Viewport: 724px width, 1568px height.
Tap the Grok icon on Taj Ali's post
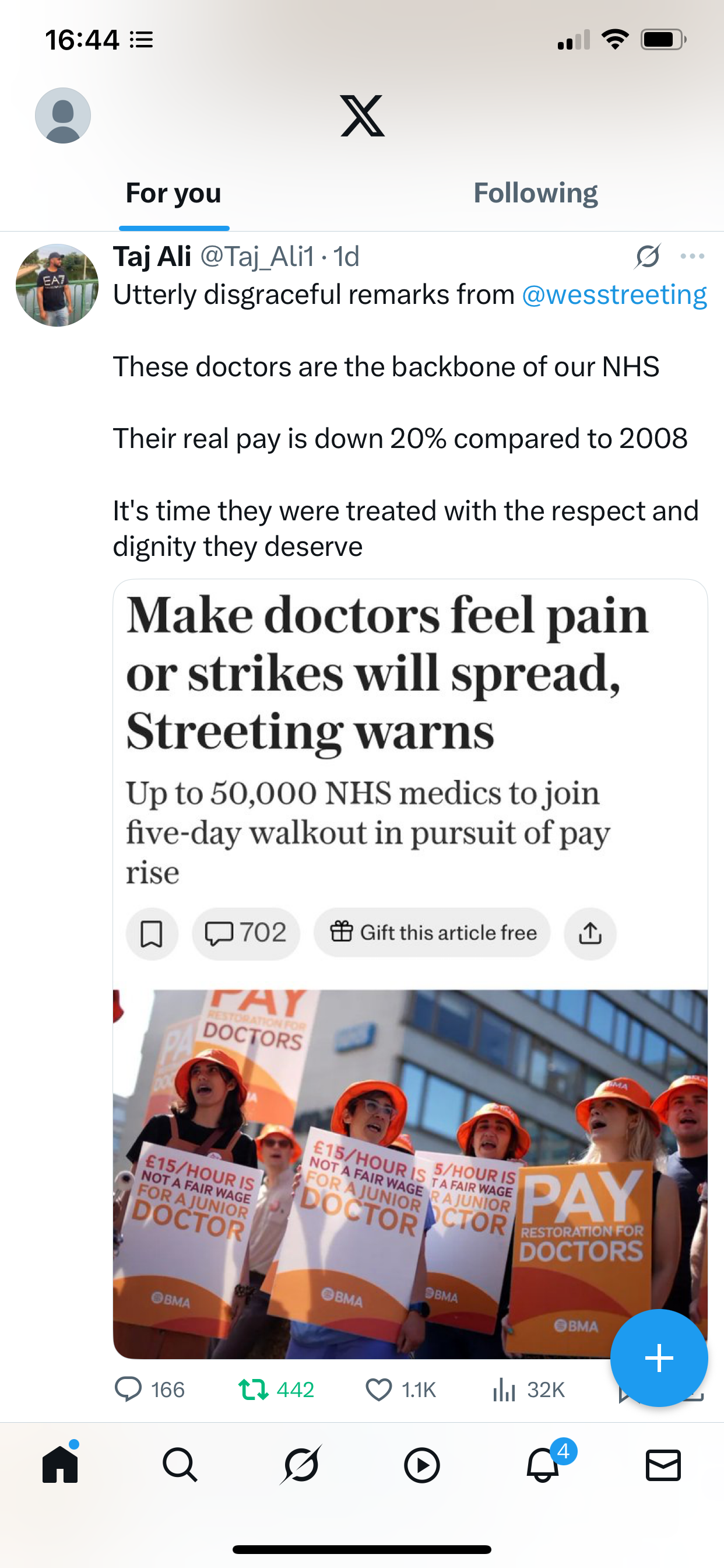click(x=647, y=256)
